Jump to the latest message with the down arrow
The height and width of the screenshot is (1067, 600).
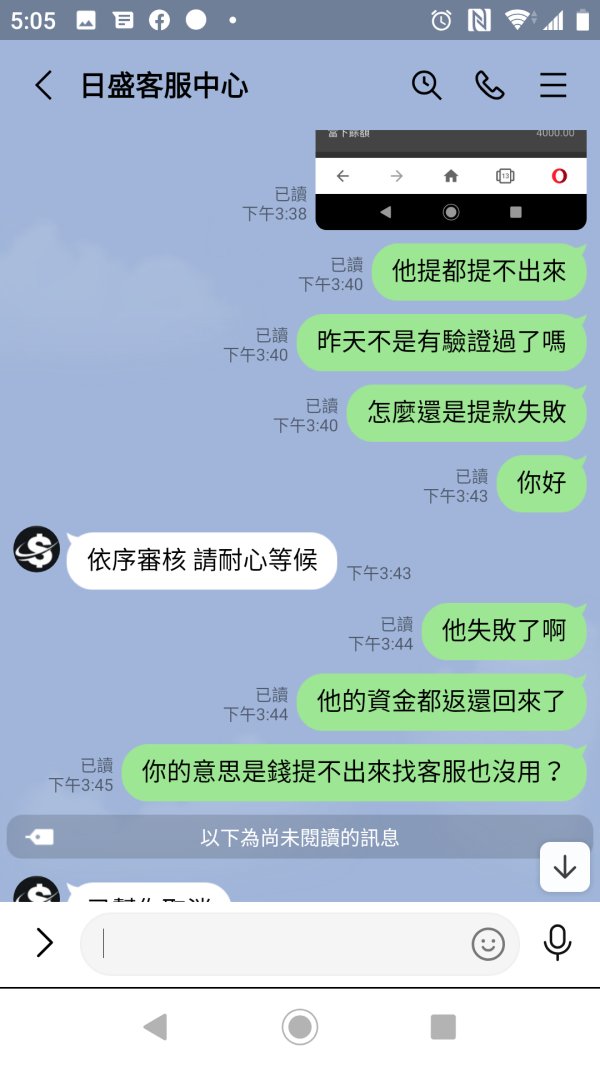click(565, 867)
